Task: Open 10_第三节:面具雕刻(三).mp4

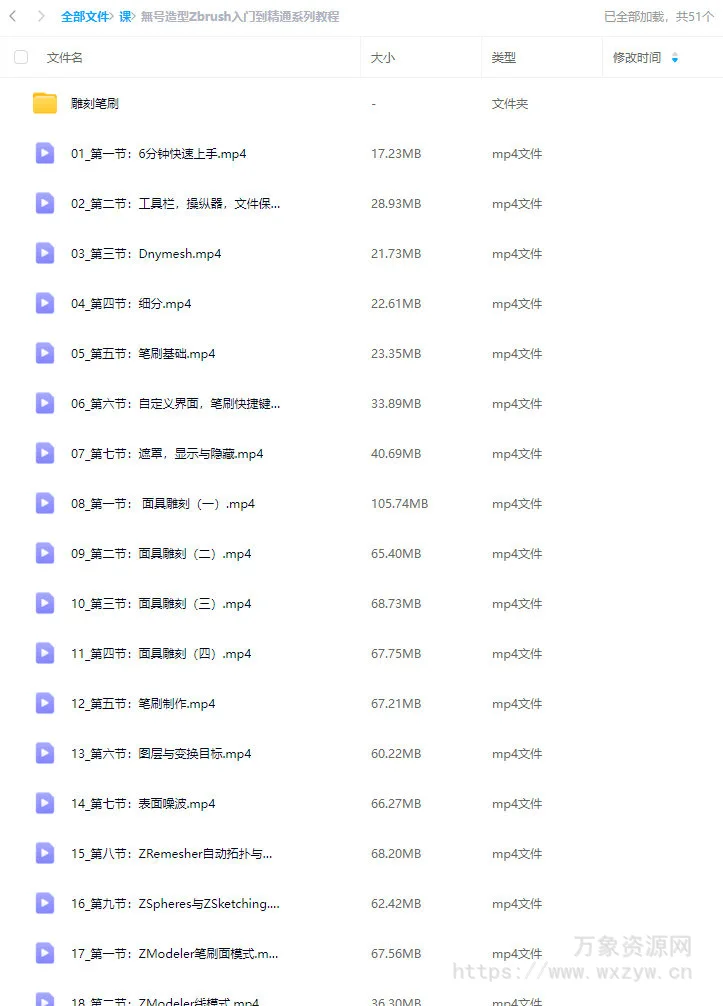Action: [161, 604]
